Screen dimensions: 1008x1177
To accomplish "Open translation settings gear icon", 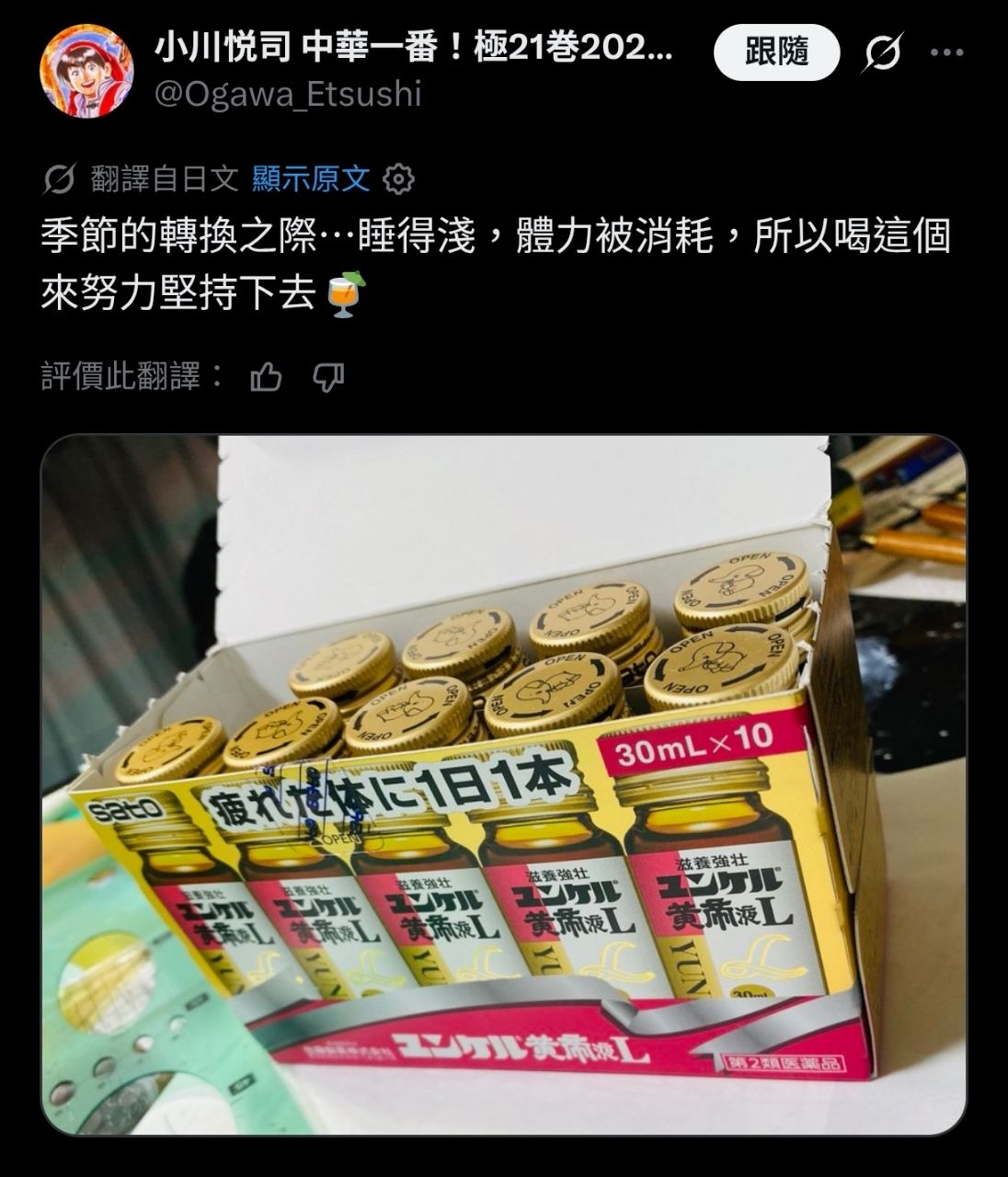I will 397,180.
